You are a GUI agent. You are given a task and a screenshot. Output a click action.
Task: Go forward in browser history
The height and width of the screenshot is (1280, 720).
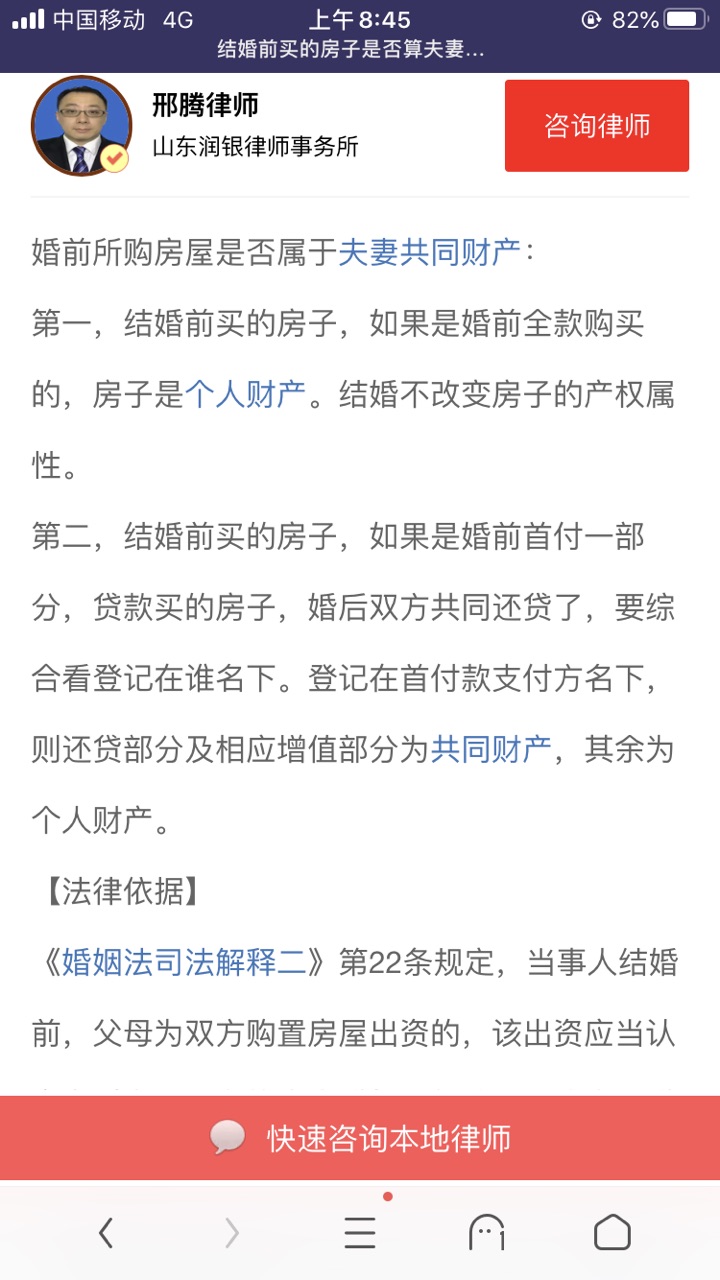(x=232, y=1234)
